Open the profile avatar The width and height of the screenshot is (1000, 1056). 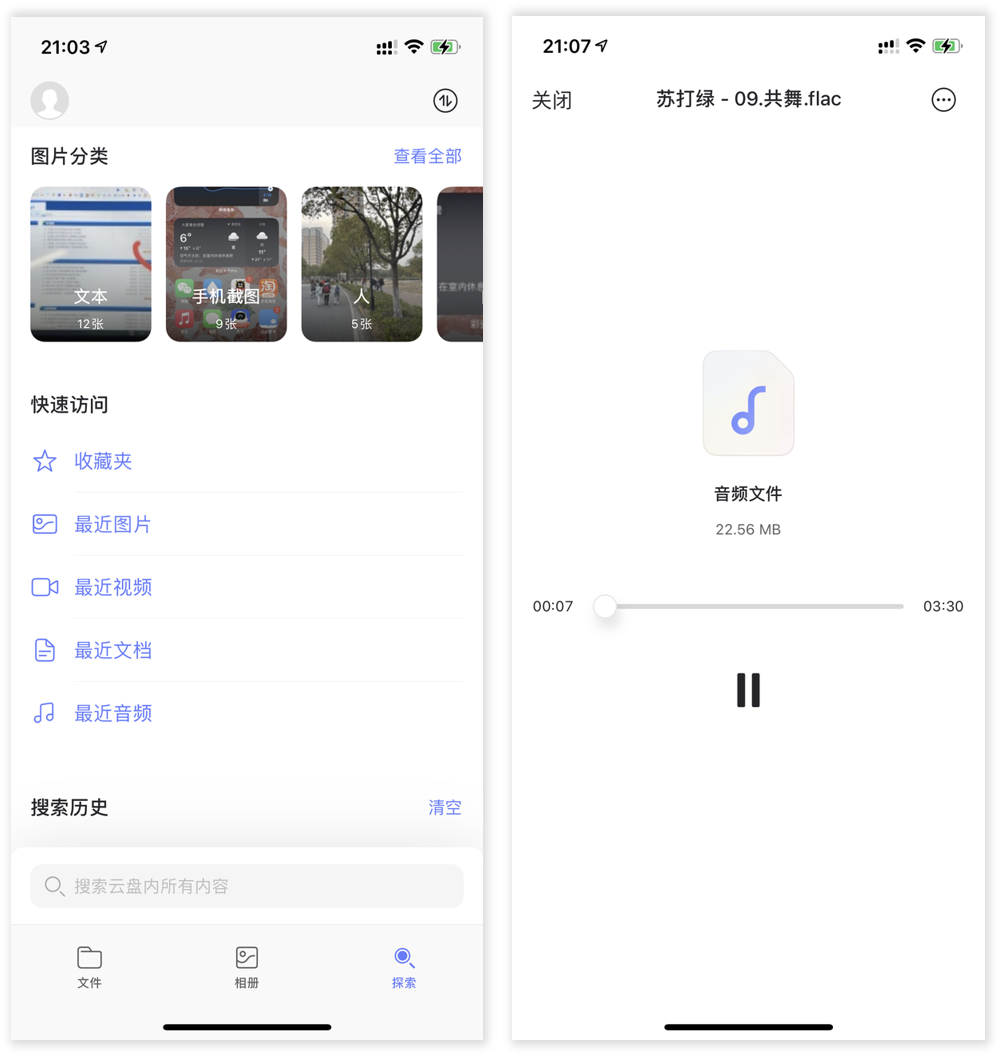pos(50,100)
